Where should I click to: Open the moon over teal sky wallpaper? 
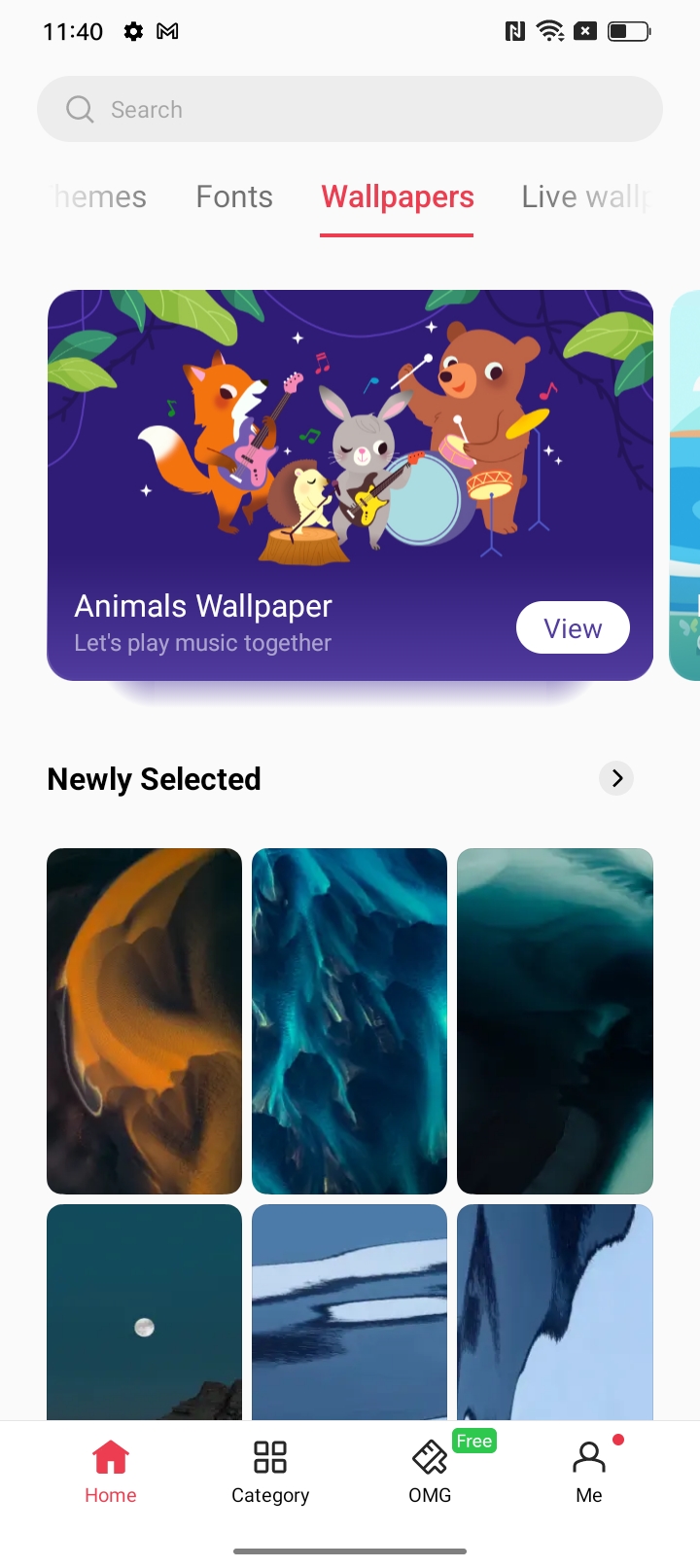(144, 1312)
